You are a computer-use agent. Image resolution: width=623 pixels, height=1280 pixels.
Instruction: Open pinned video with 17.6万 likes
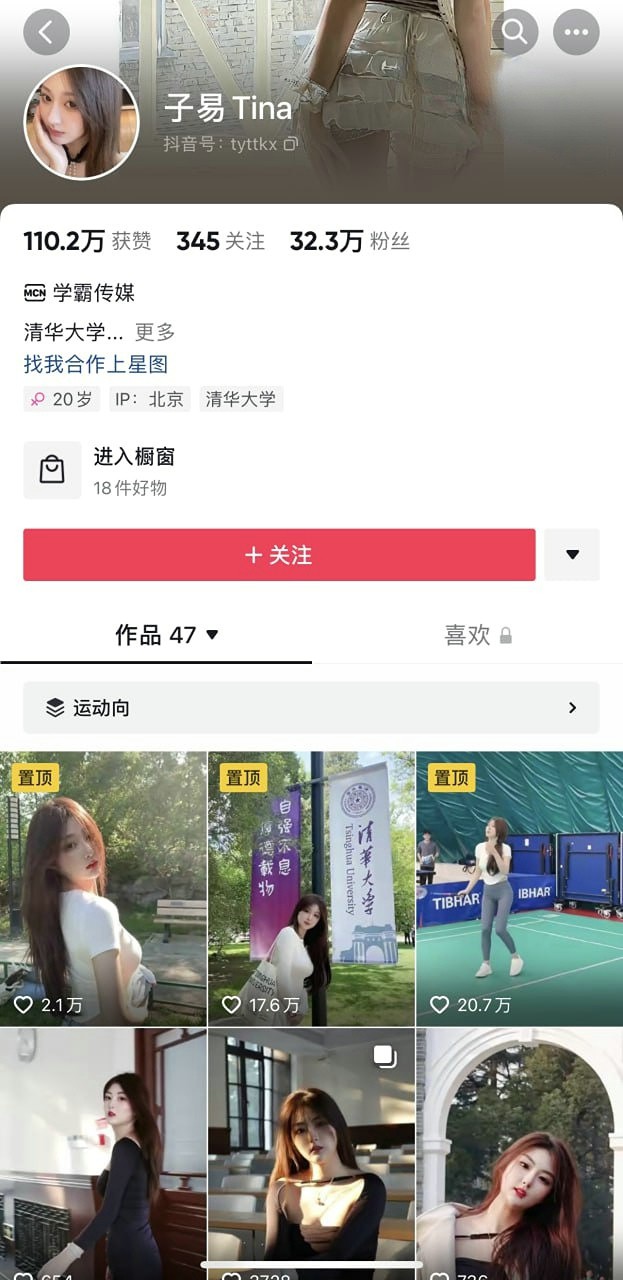[311, 888]
